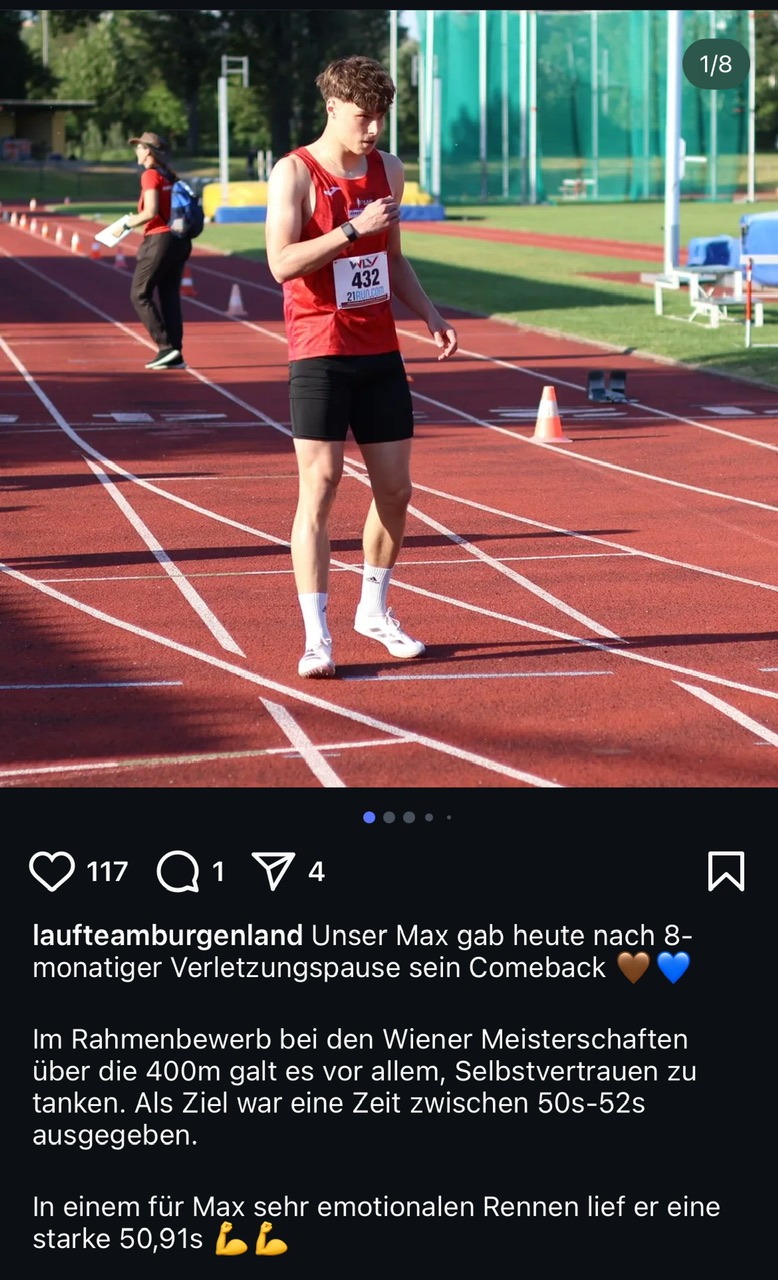Like the laufteamburgenland post

[x=52, y=871]
